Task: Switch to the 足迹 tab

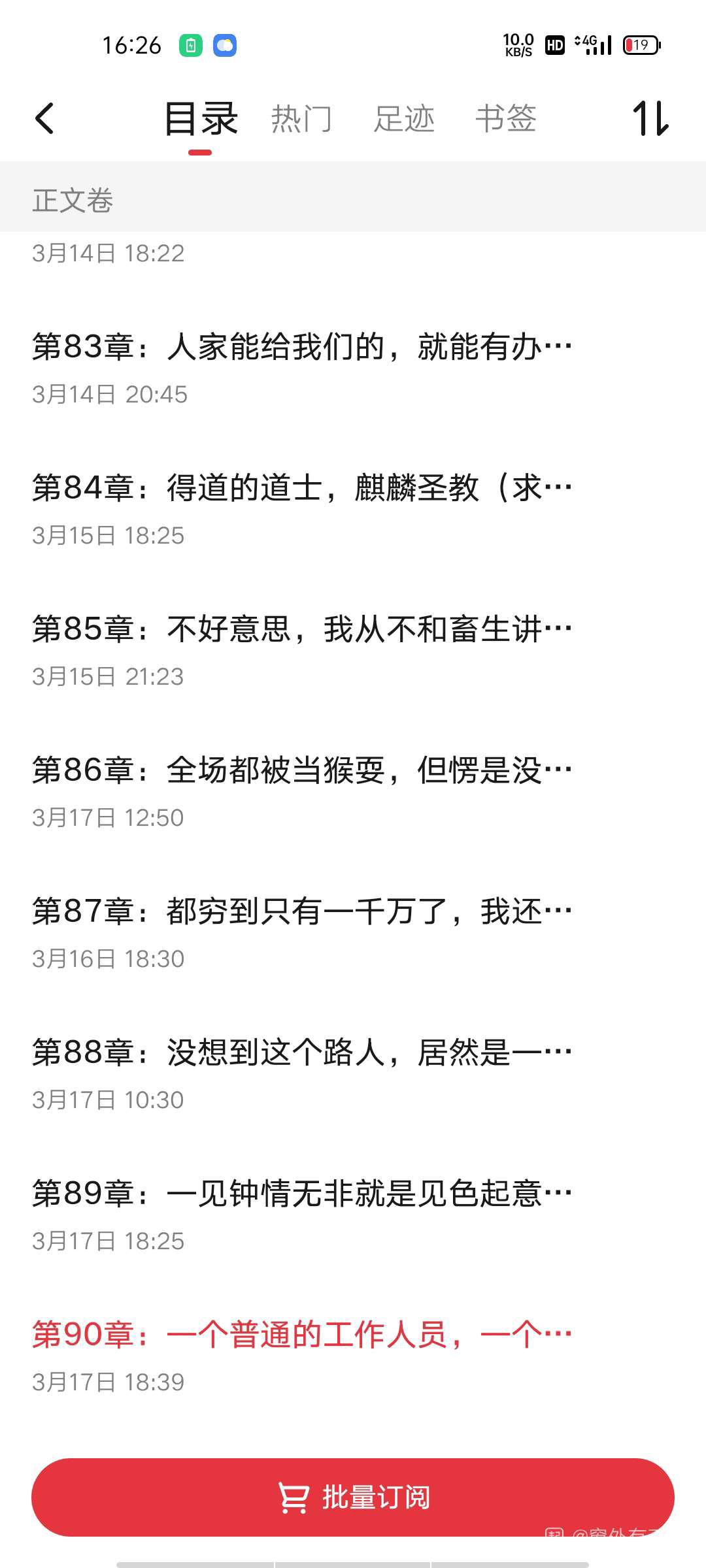Action: 404,119
